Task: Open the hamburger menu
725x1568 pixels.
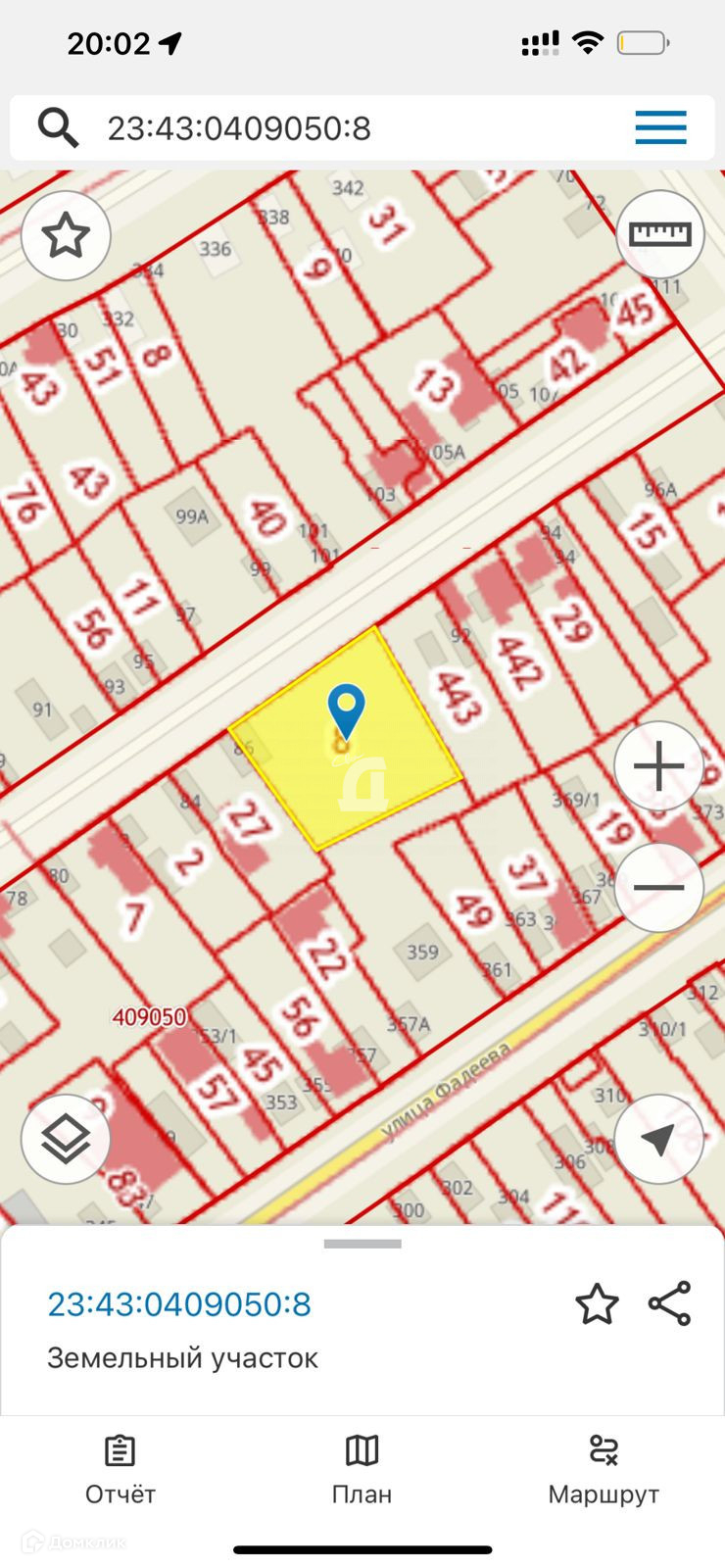Action: (660, 128)
